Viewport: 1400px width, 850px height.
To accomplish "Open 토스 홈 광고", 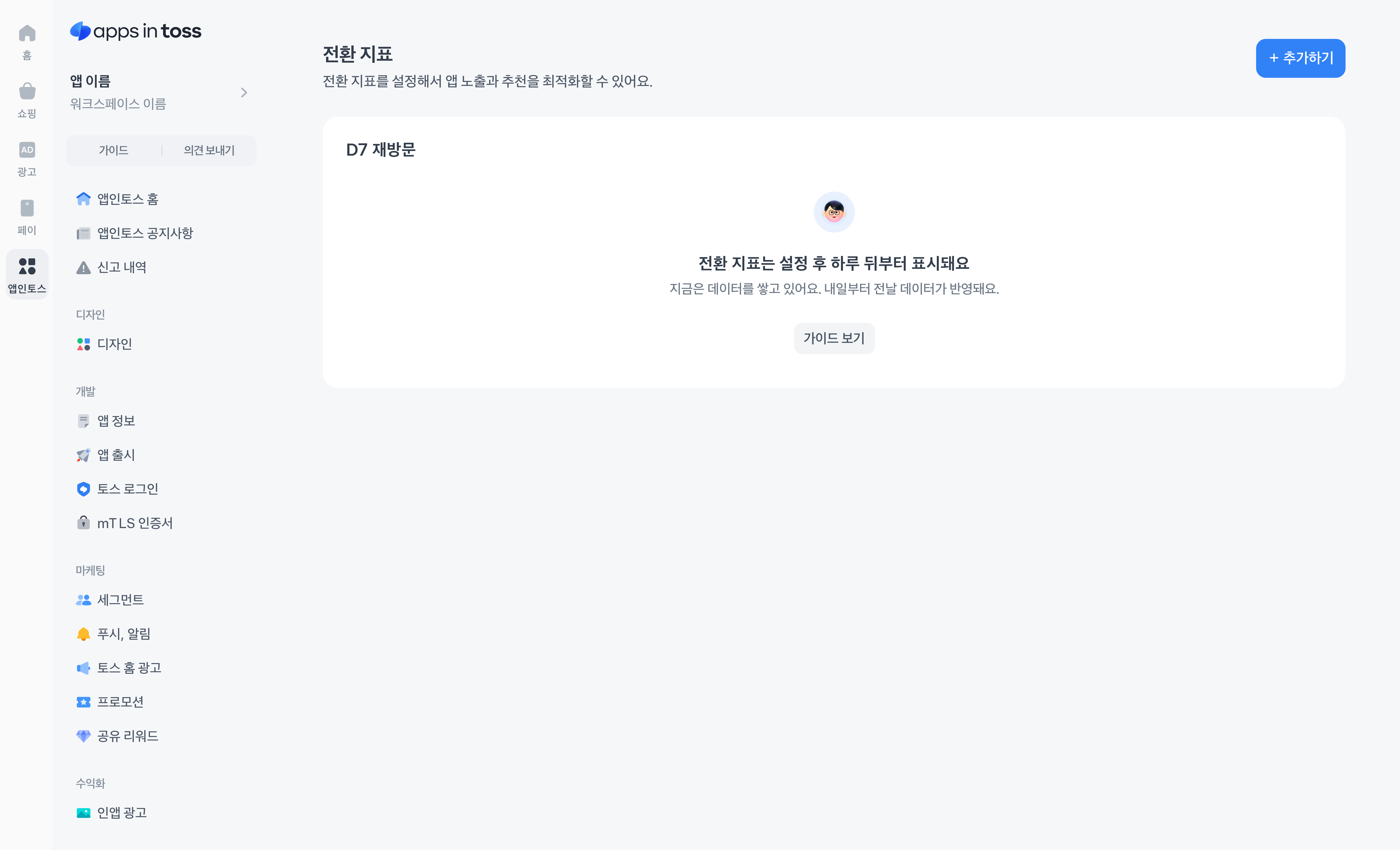I will click(x=129, y=668).
